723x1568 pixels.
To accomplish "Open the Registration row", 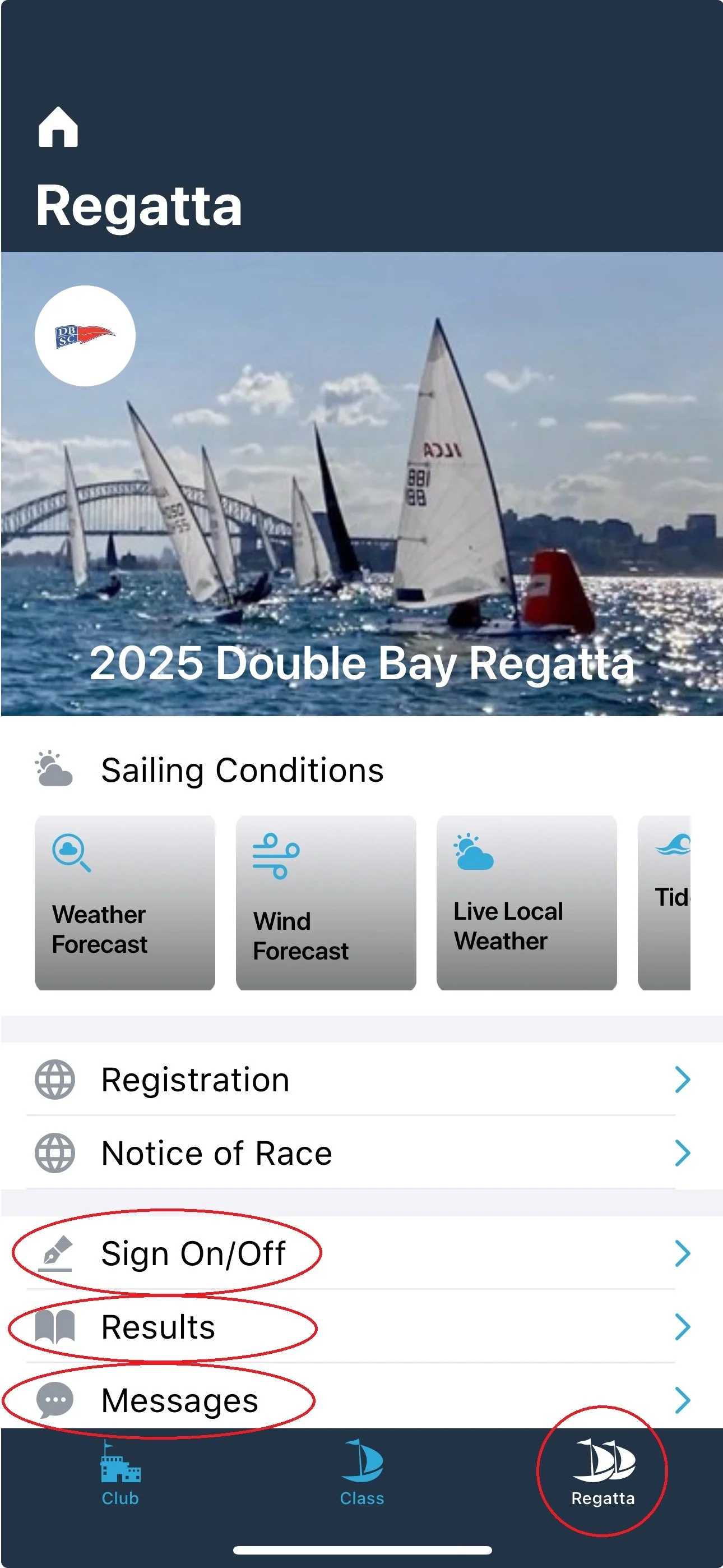I will (361, 1080).
